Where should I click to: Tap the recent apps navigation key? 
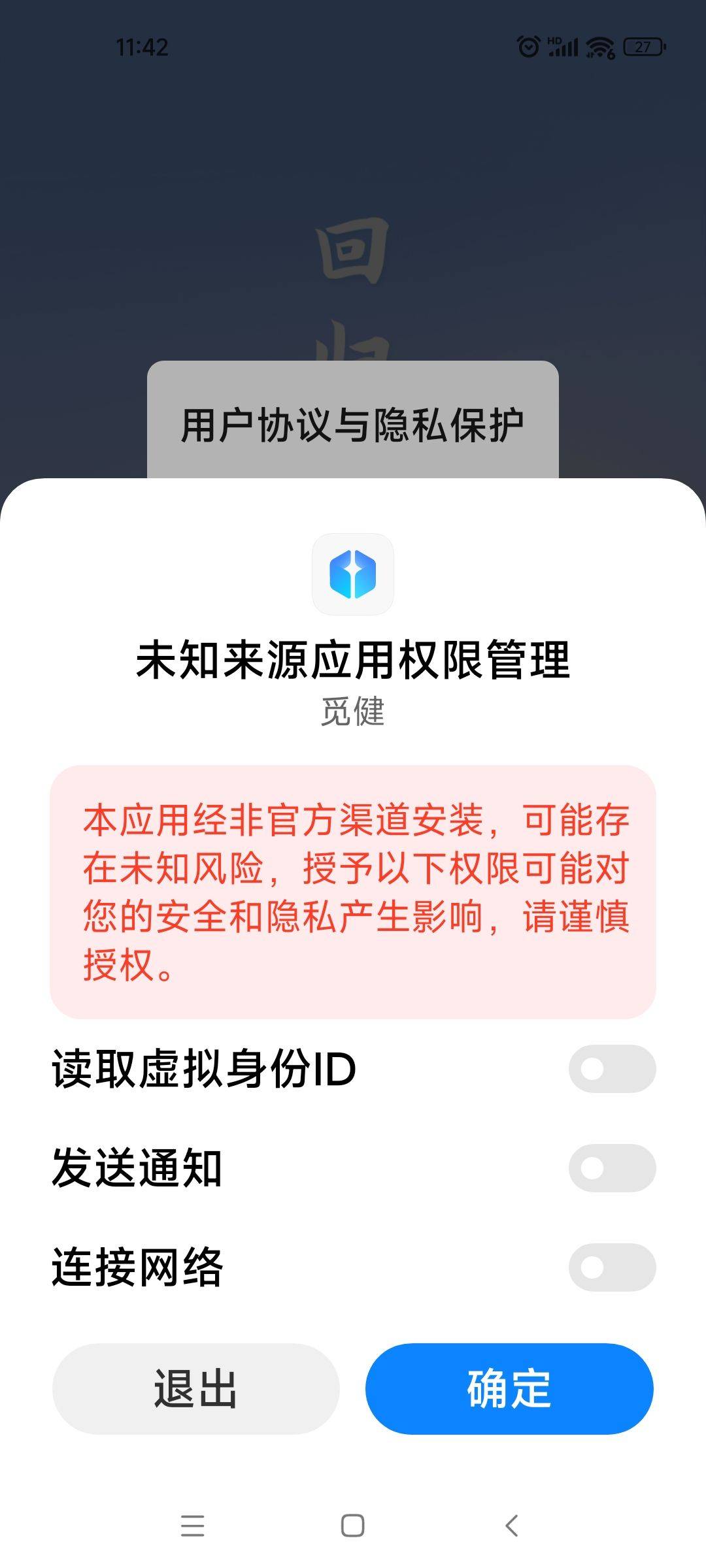tap(192, 1527)
